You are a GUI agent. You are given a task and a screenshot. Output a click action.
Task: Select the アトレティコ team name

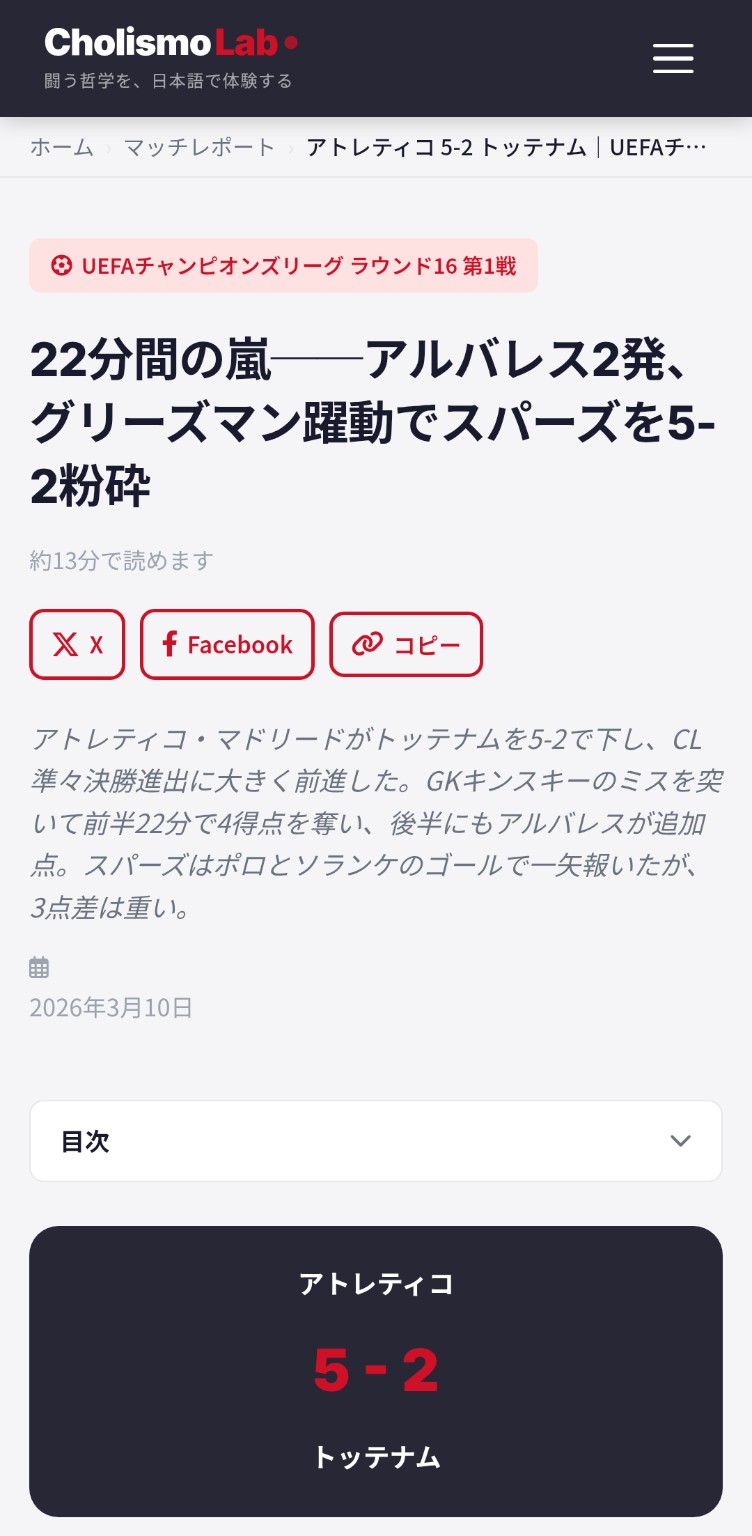click(x=376, y=1285)
